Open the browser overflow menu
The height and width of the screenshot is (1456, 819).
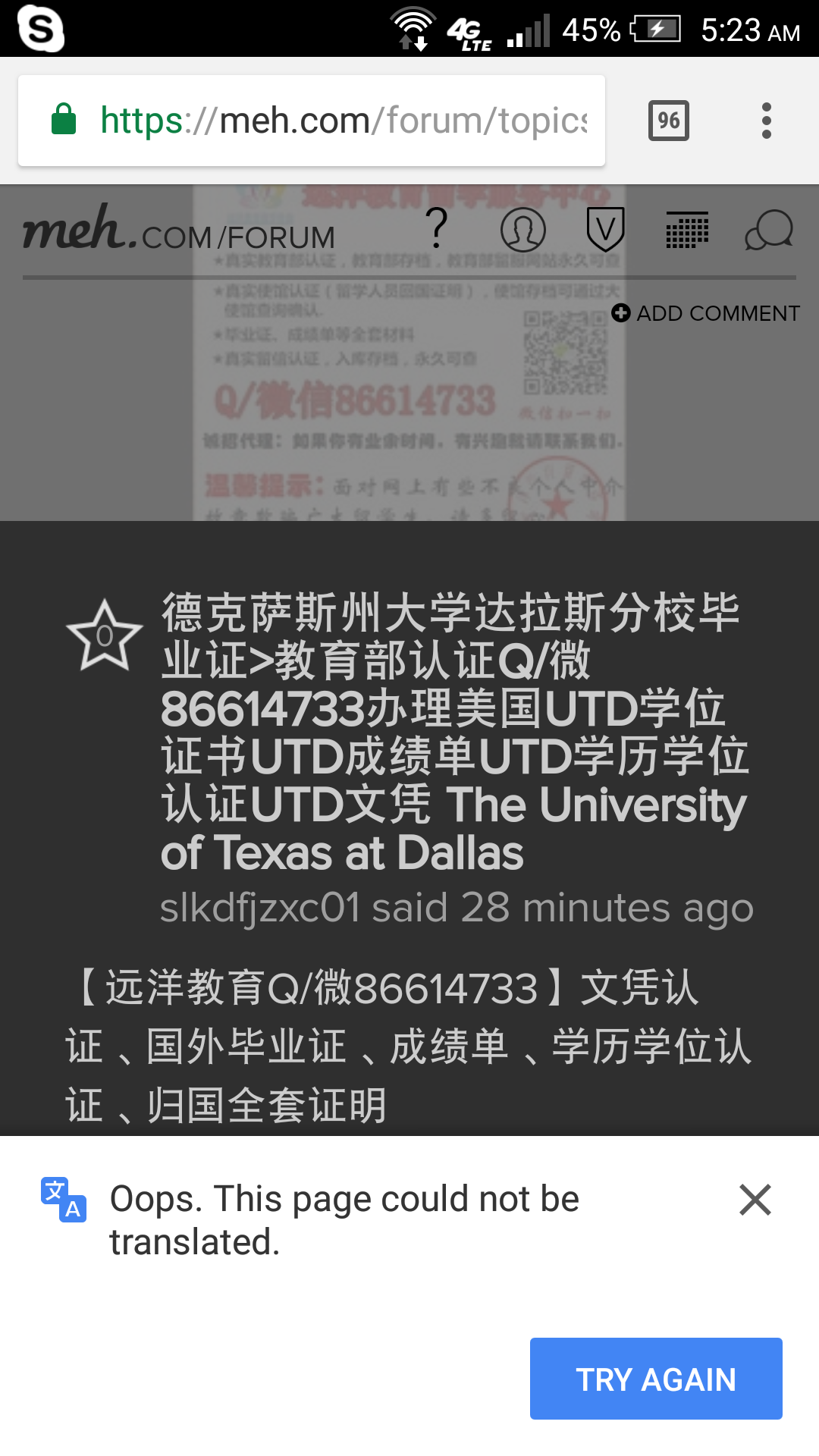pyautogui.click(x=767, y=121)
